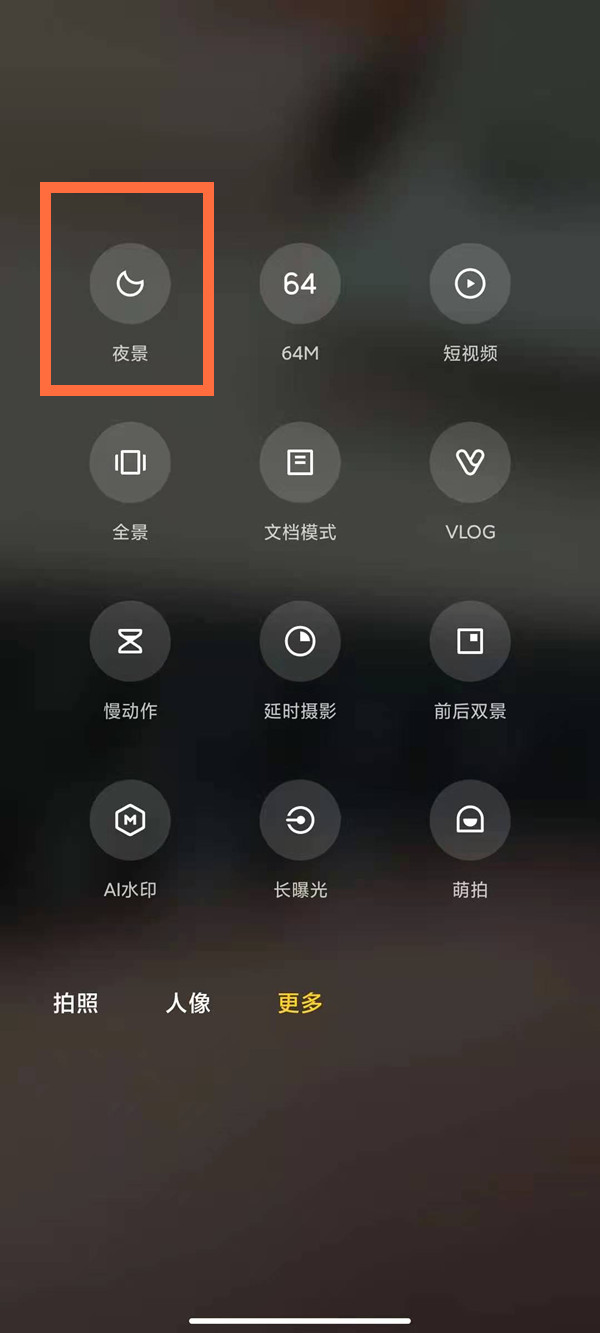Open 萌拍 cute shot mode
This screenshot has height=1333, width=600.
470,821
